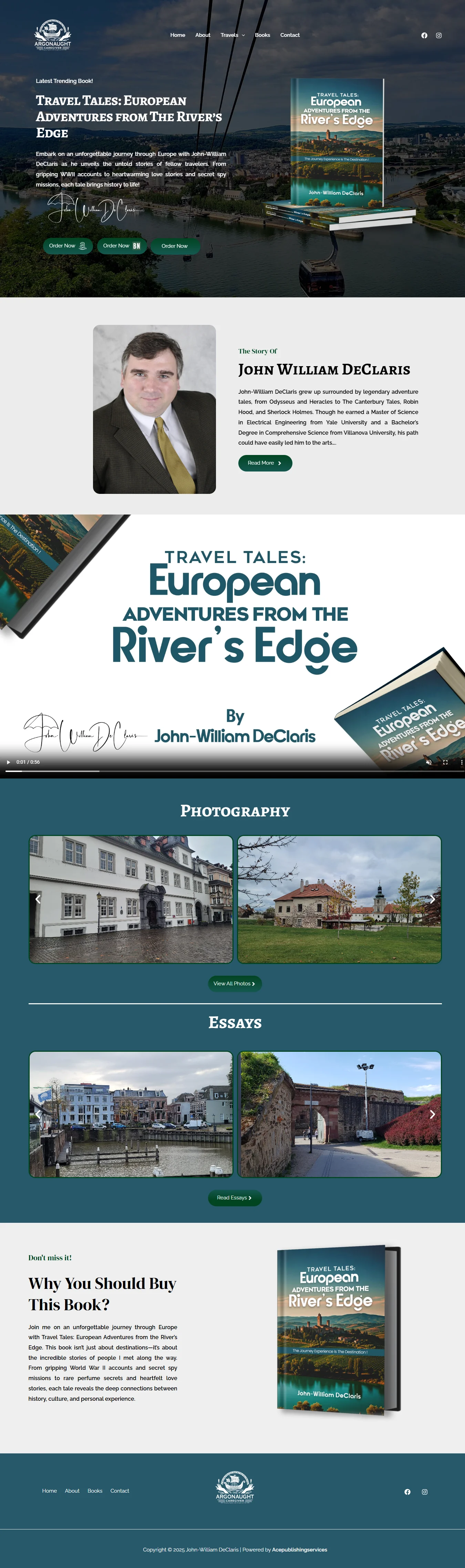Image resolution: width=465 pixels, height=1568 pixels.
Task: Tap View All Photos button
Action: pyautogui.click(x=235, y=984)
